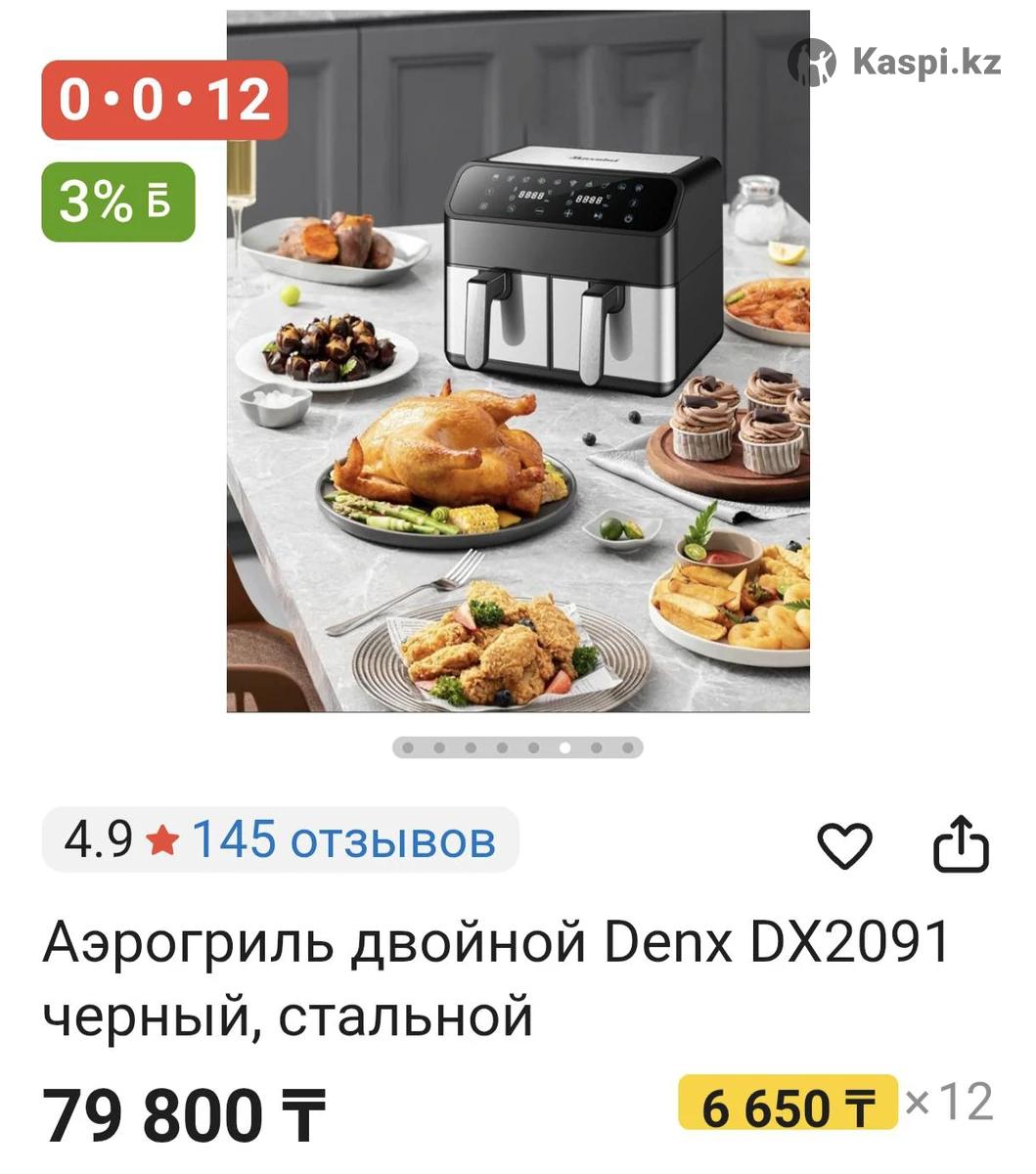Viewport: 1036px width, 1174px height.
Task: Tap the image page indicator dots
Action: point(518,748)
